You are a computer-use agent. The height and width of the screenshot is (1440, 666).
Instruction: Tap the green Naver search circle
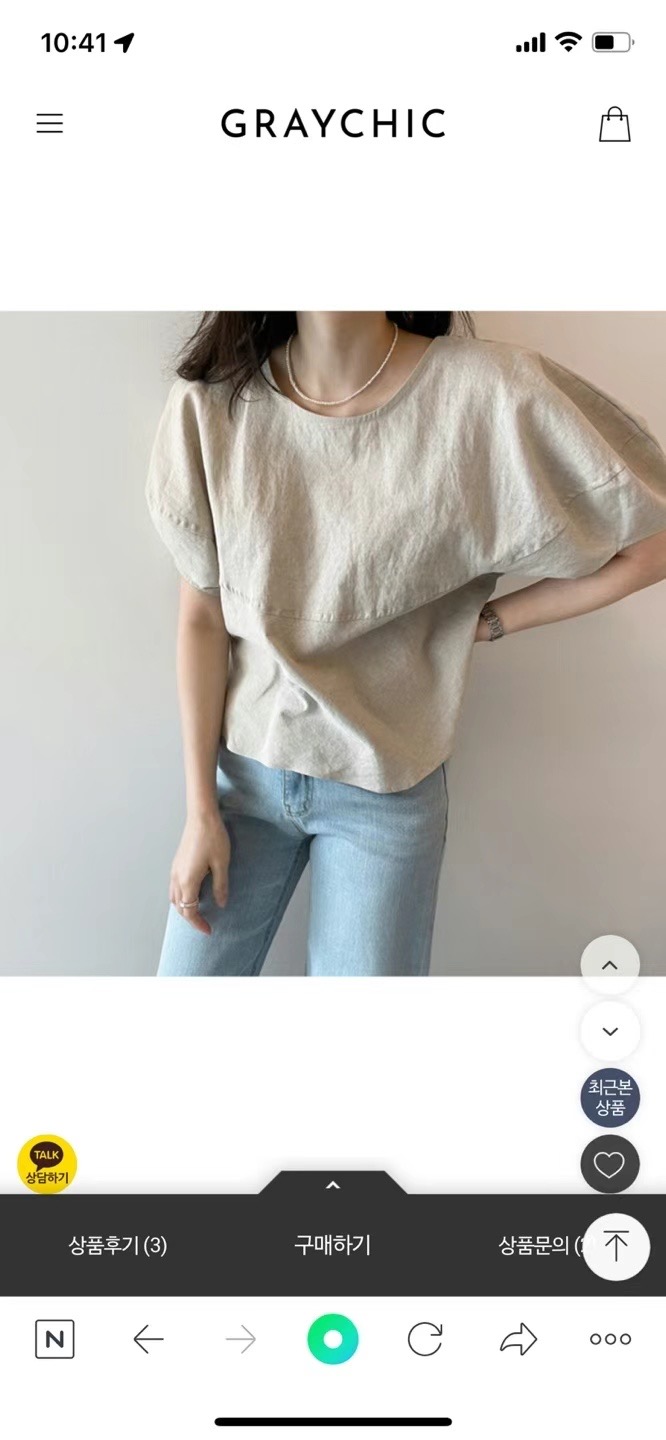tap(333, 1339)
